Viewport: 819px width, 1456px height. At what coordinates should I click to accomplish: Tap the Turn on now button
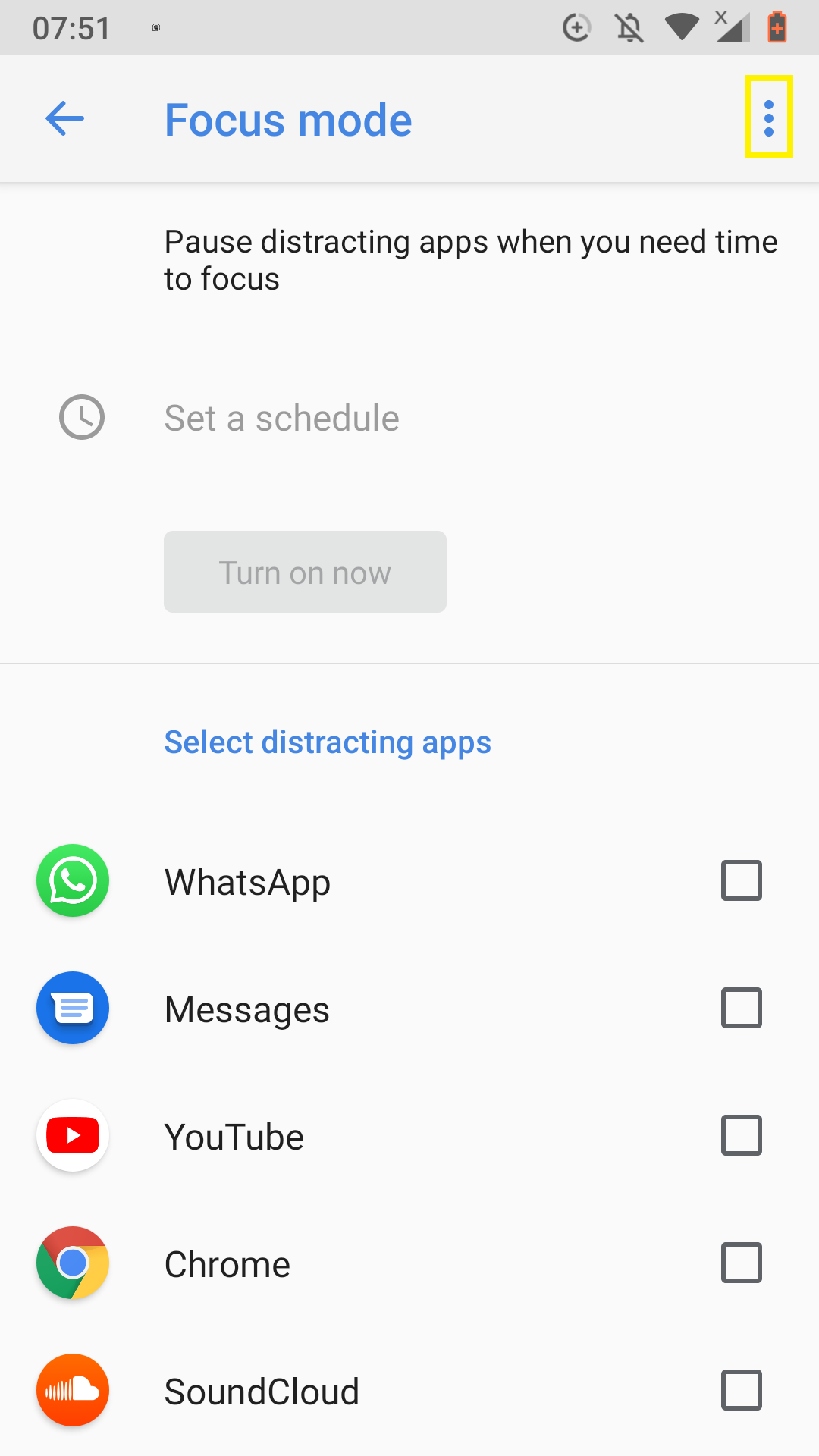[x=305, y=572]
